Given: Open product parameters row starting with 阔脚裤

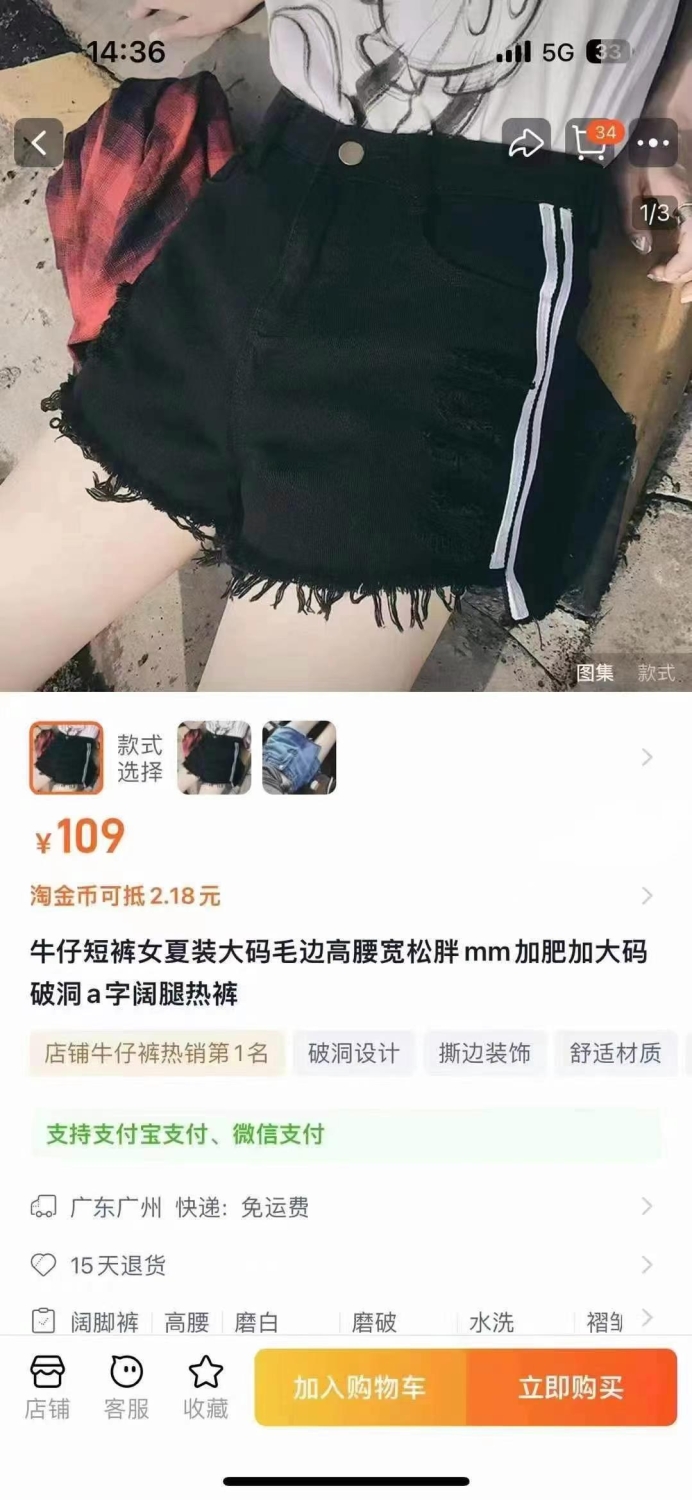Looking at the screenshot, I should tap(346, 1322).
